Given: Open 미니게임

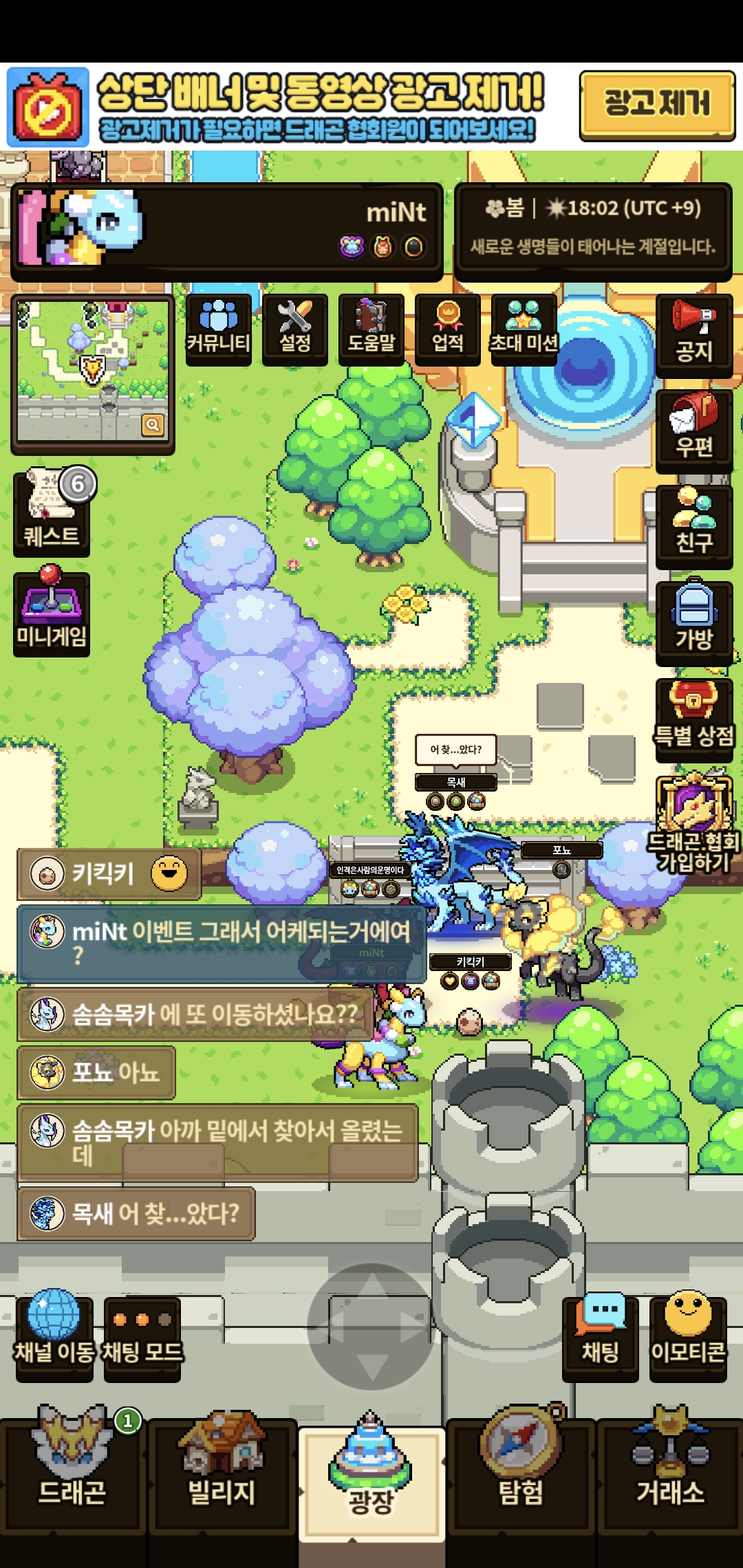Looking at the screenshot, I should pyautogui.click(x=52, y=612).
